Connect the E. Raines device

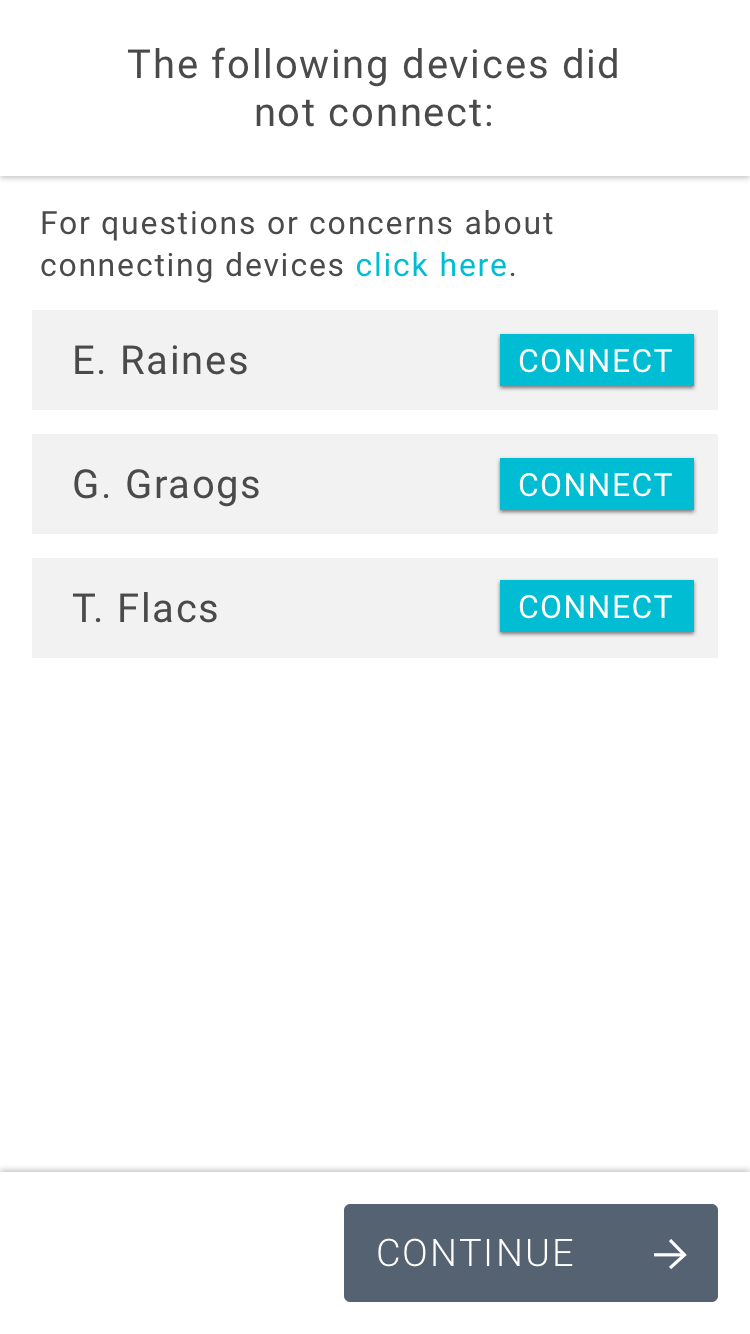pos(596,360)
